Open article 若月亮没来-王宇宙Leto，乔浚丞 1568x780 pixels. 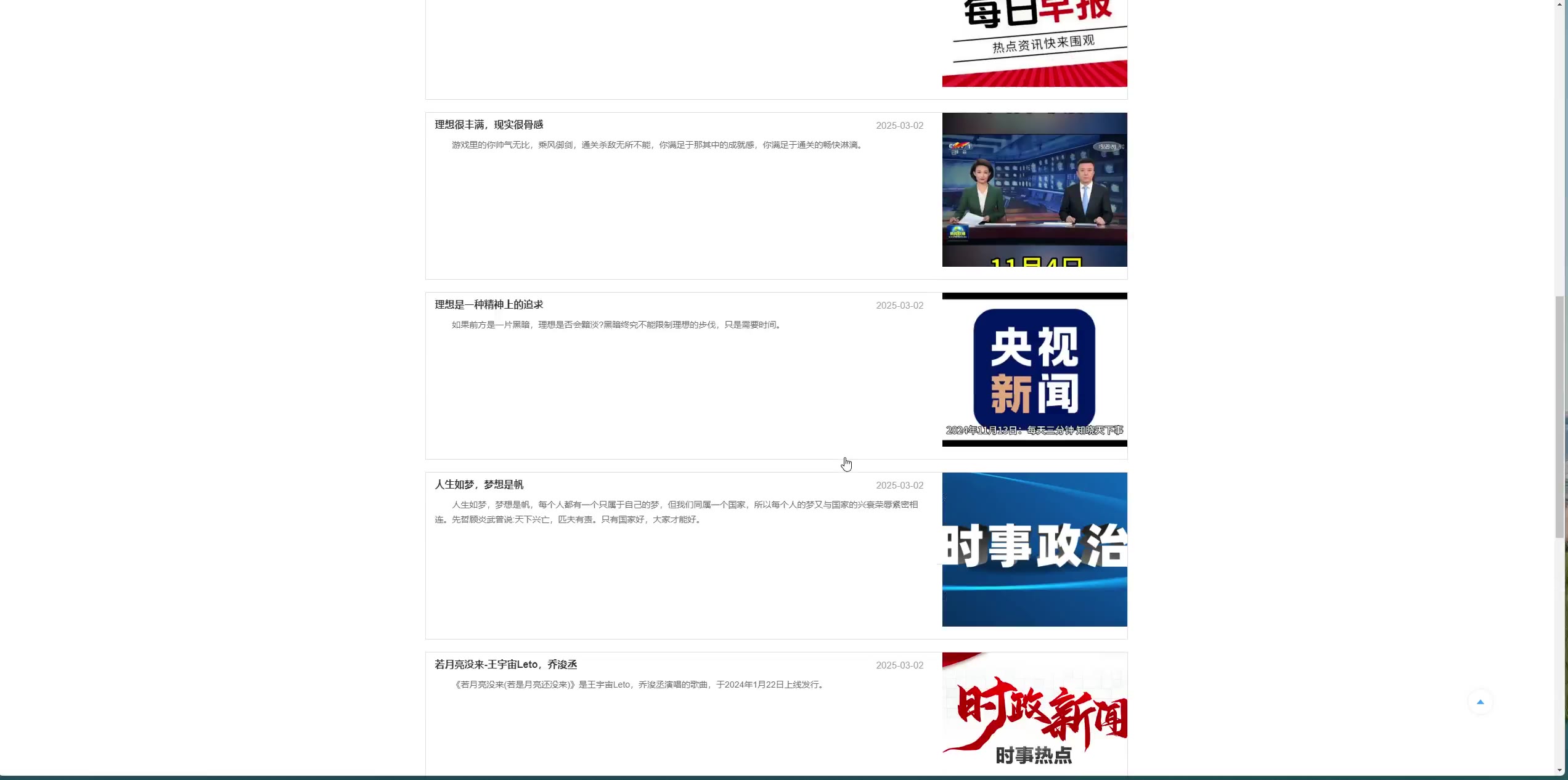[x=505, y=665]
